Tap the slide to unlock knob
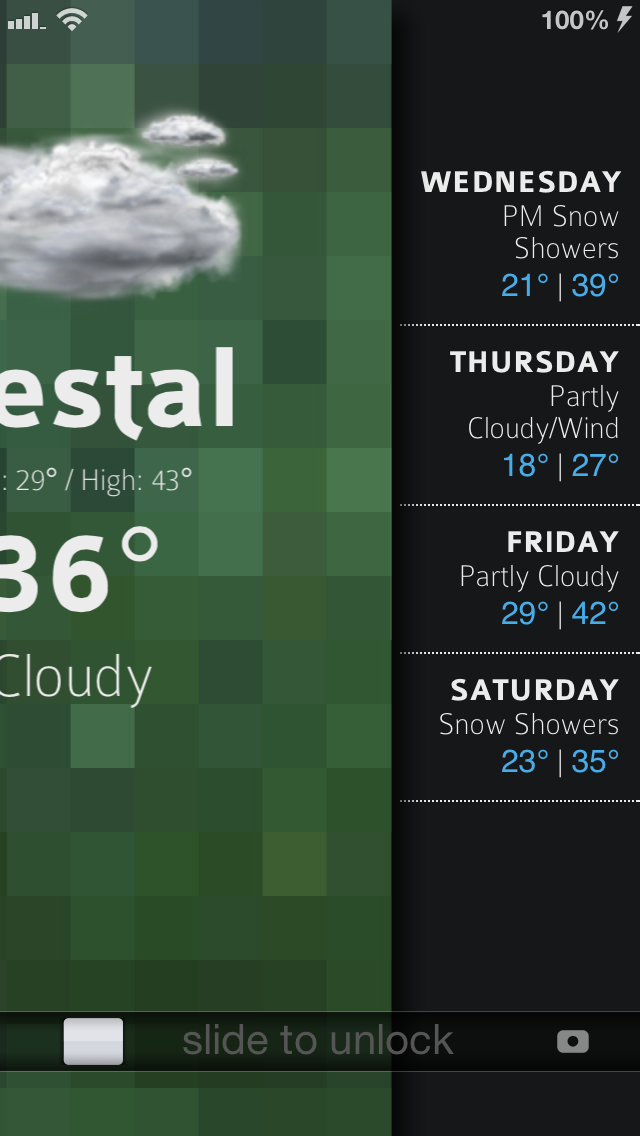This screenshot has width=640, height=1136. click(93, 1041)
